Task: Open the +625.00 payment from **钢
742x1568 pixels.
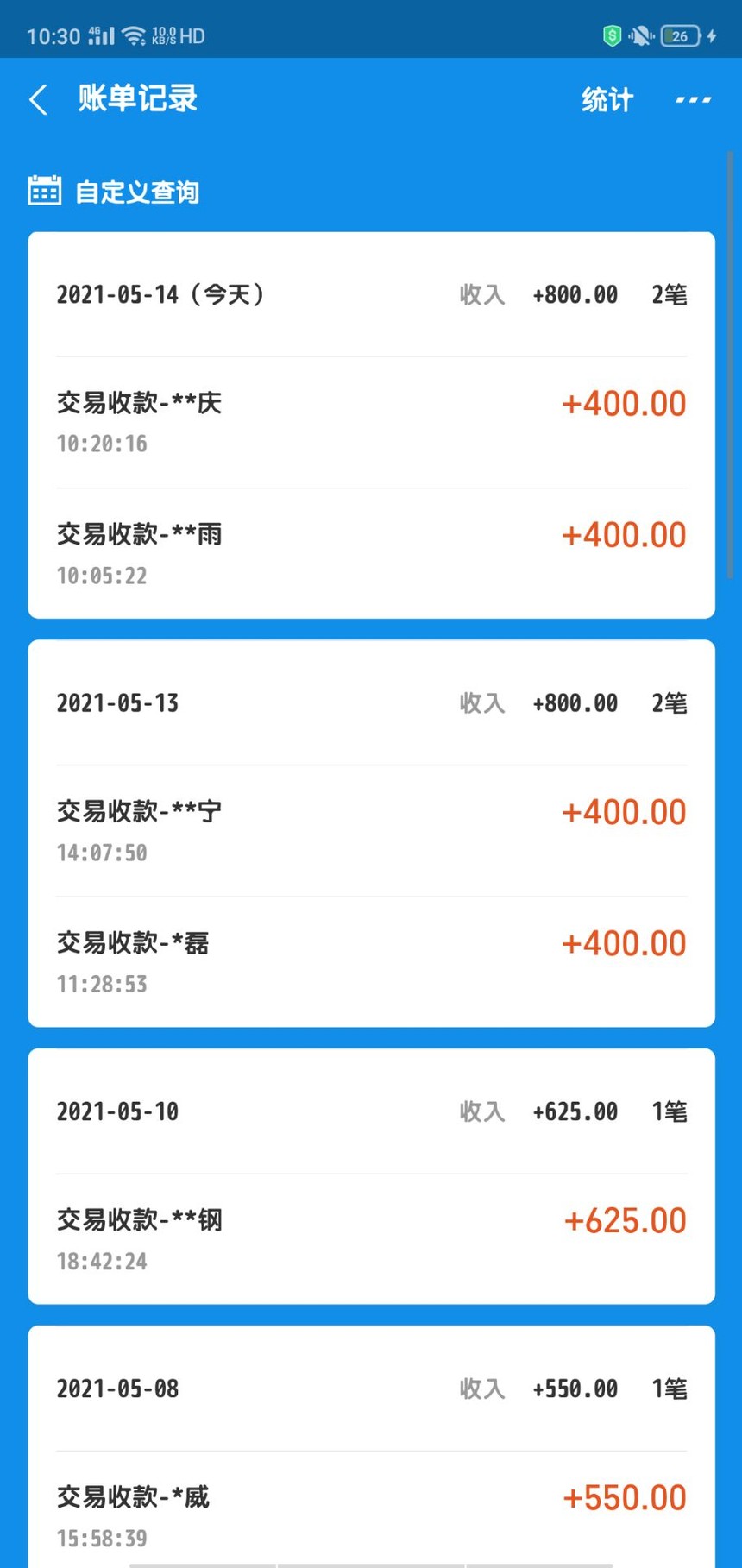Action: [371, 1238]
